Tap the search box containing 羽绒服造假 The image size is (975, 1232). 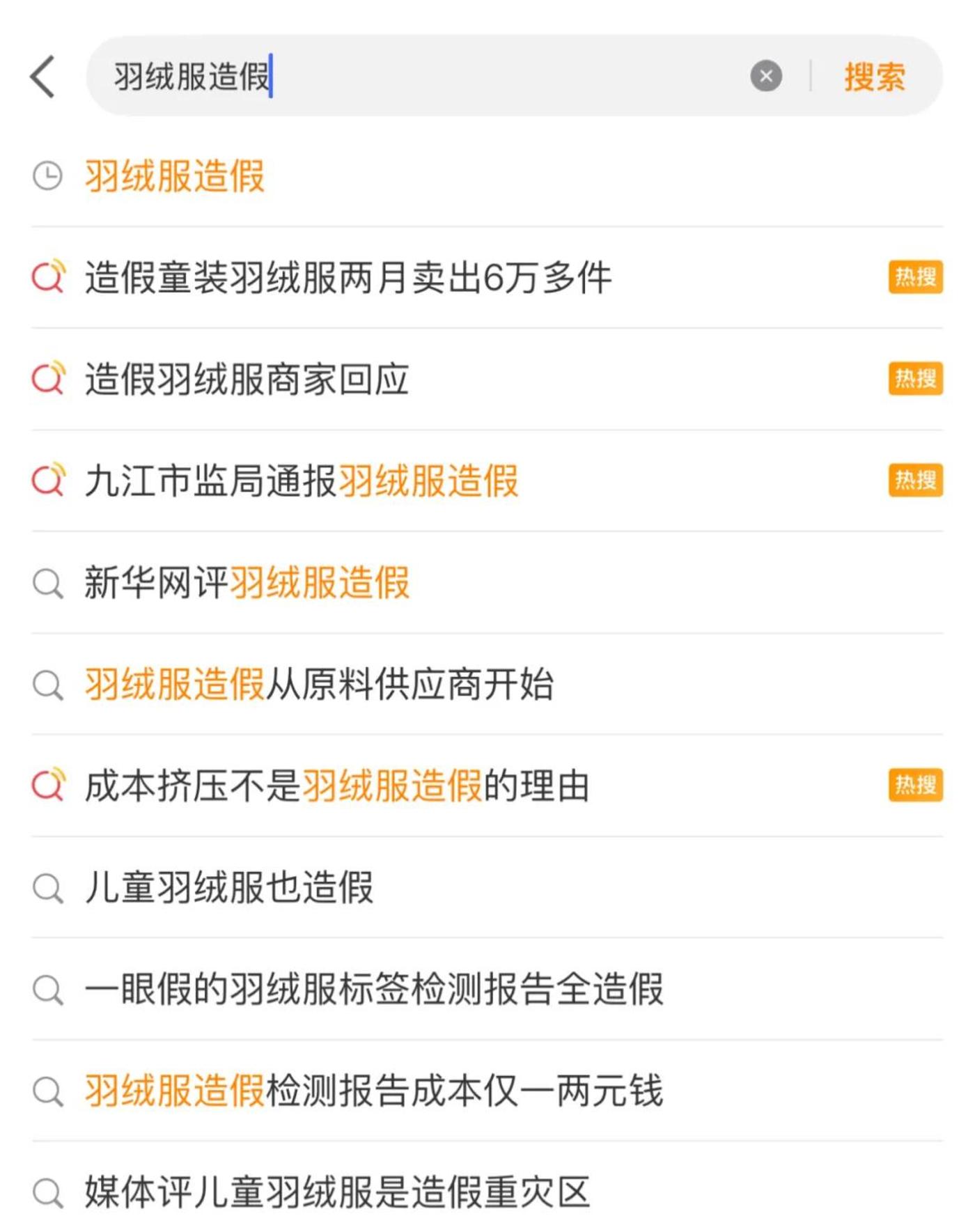[418, 77]
